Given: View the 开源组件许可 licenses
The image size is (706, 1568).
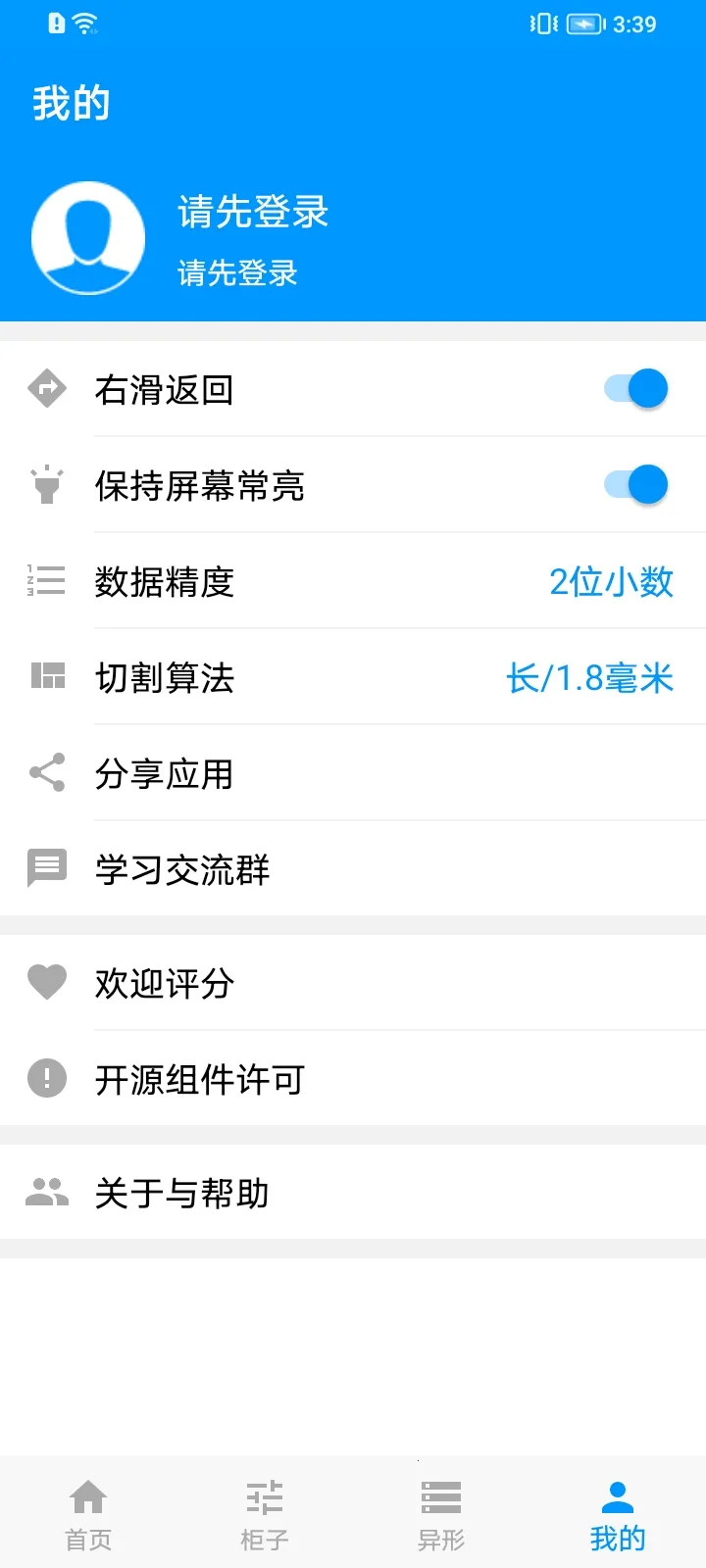Looking at the screenshot, I should point(353,1079).
